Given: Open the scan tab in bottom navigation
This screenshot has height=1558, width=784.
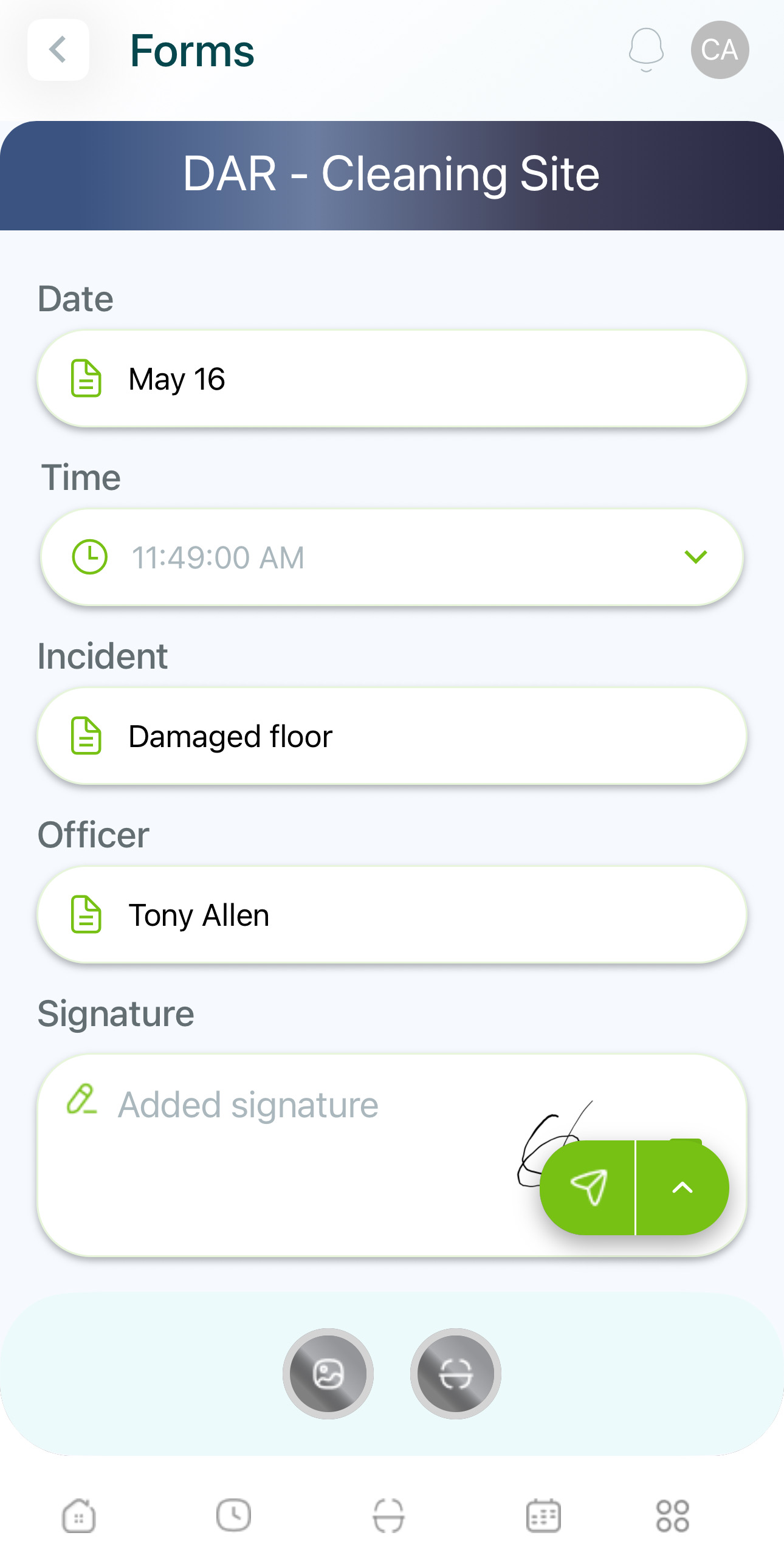Looking at the screenshot, I should pos(389,1515).
